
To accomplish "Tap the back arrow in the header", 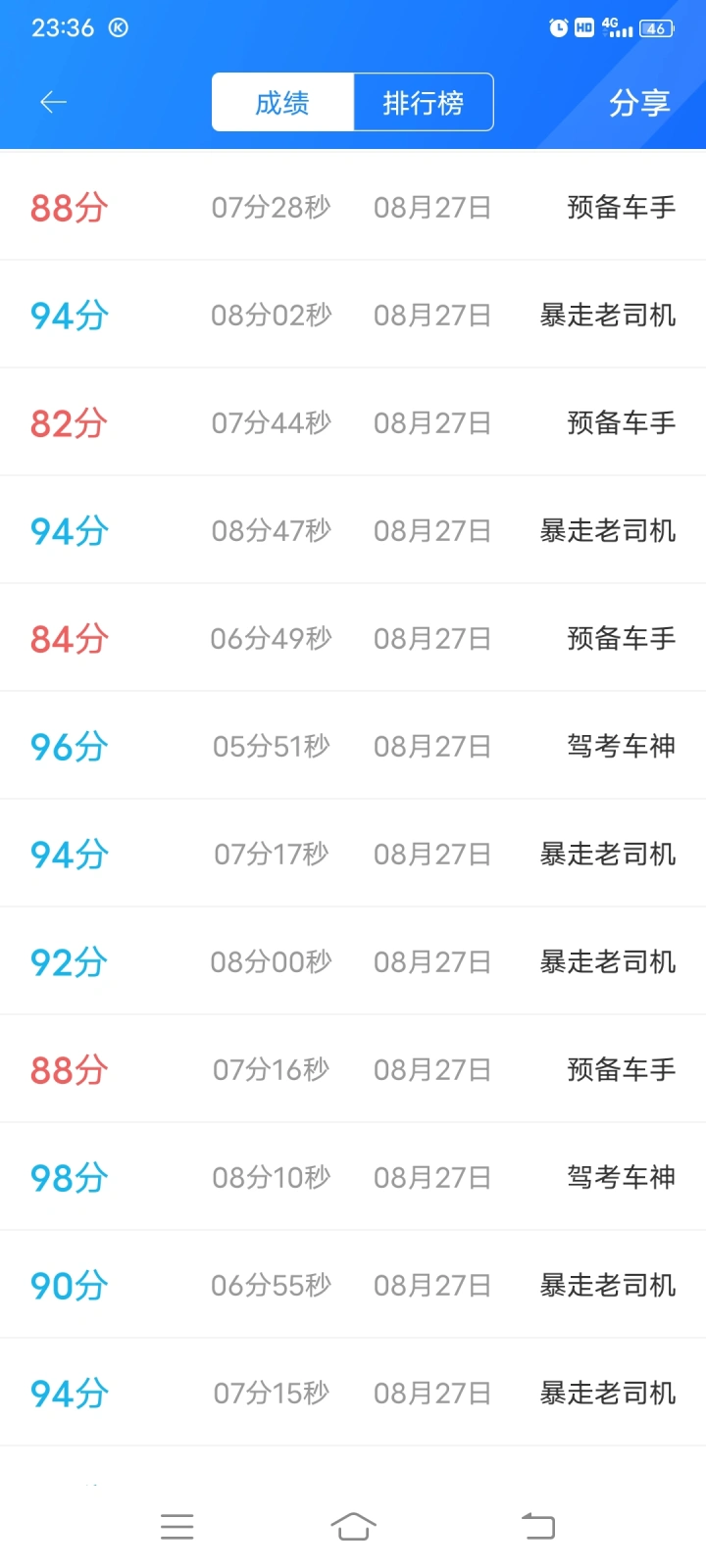I will (x=53, y=102).
